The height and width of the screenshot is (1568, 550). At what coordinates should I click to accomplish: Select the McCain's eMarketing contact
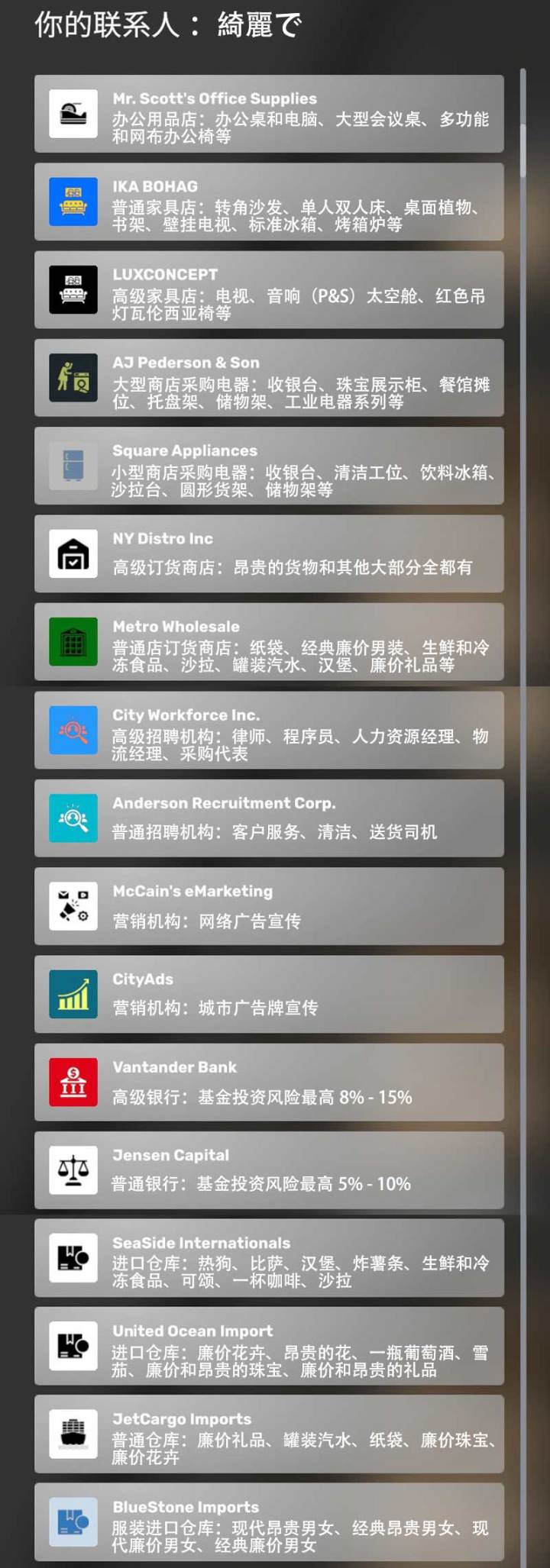point(269,906)
